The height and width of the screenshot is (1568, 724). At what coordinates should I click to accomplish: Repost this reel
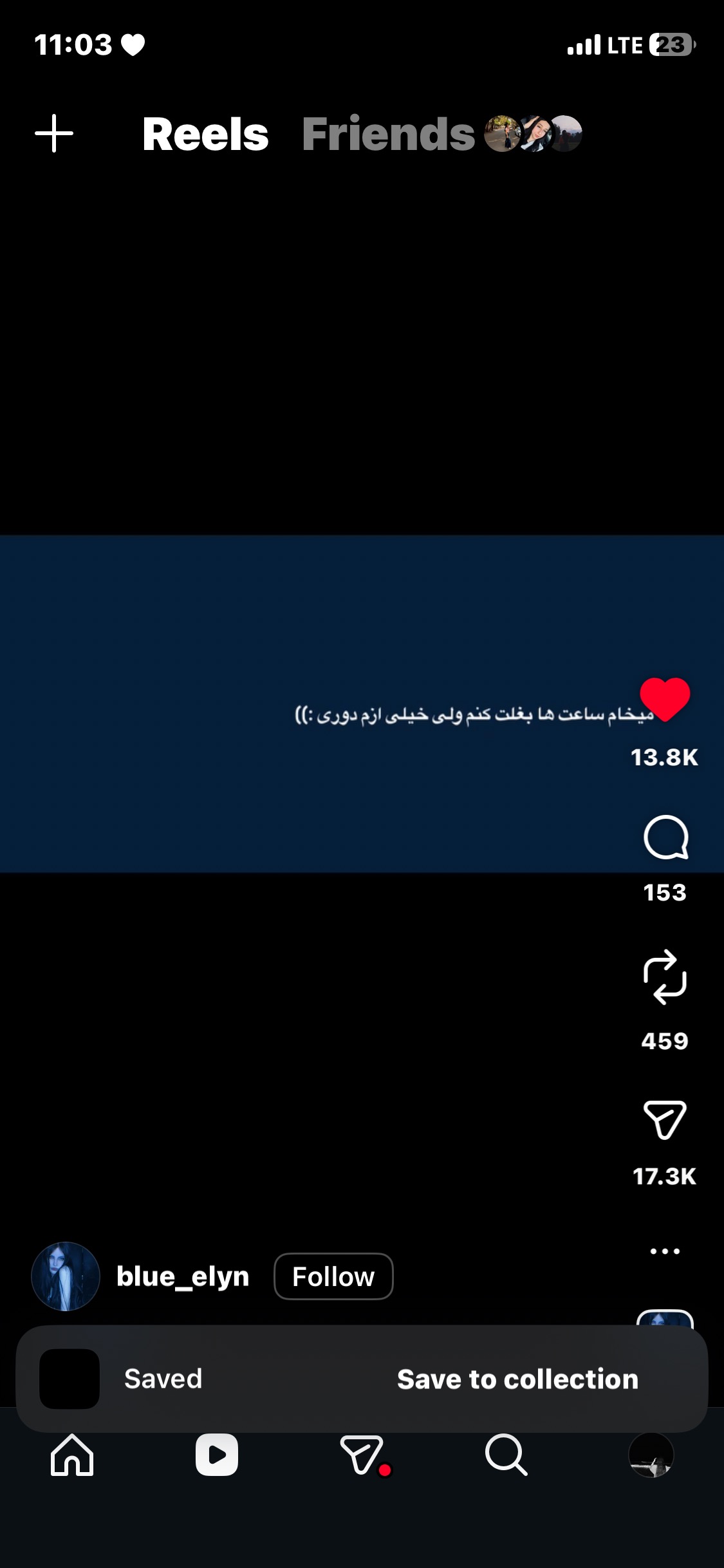click(x=665, y=976)
